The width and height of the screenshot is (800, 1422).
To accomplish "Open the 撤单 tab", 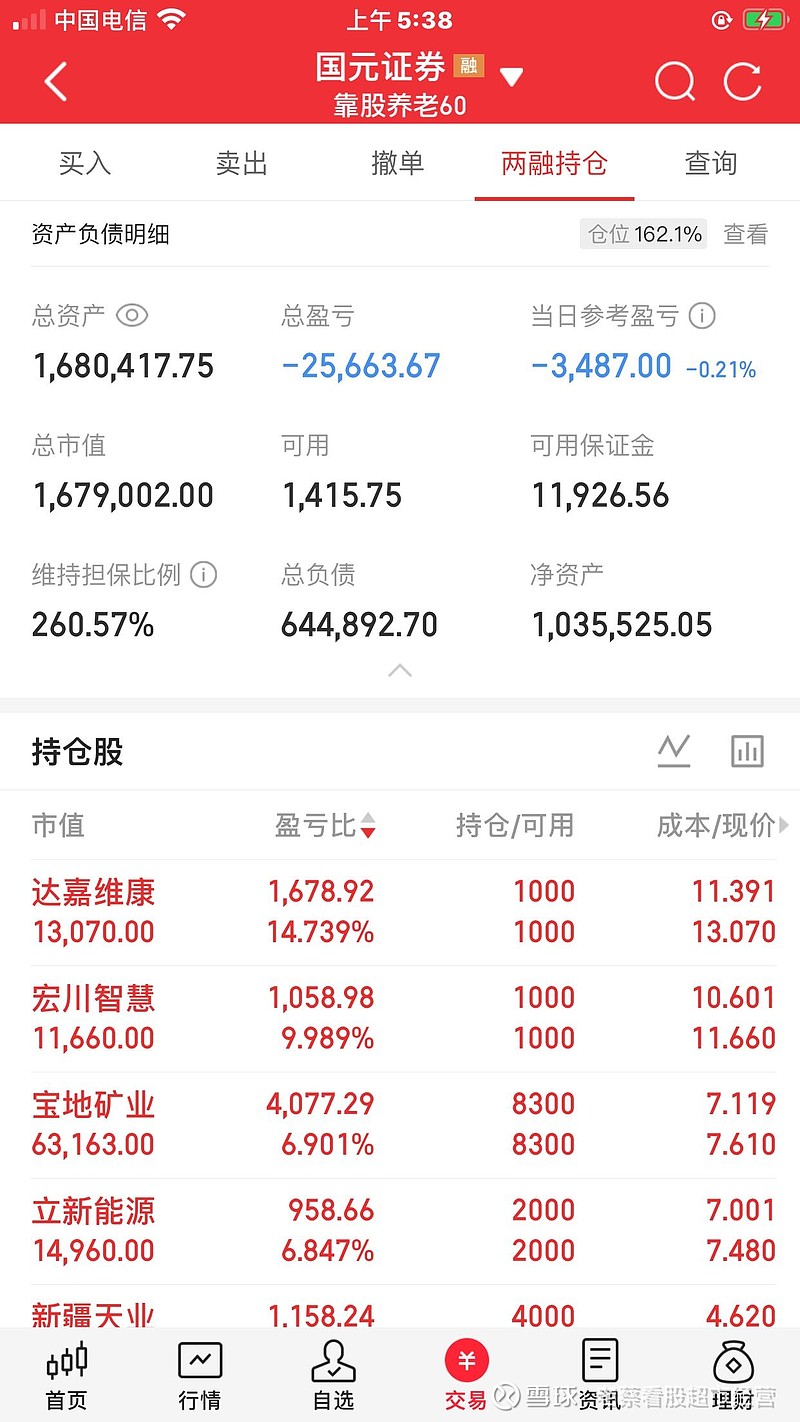I will pyautogui.click(x=397, y=163).
